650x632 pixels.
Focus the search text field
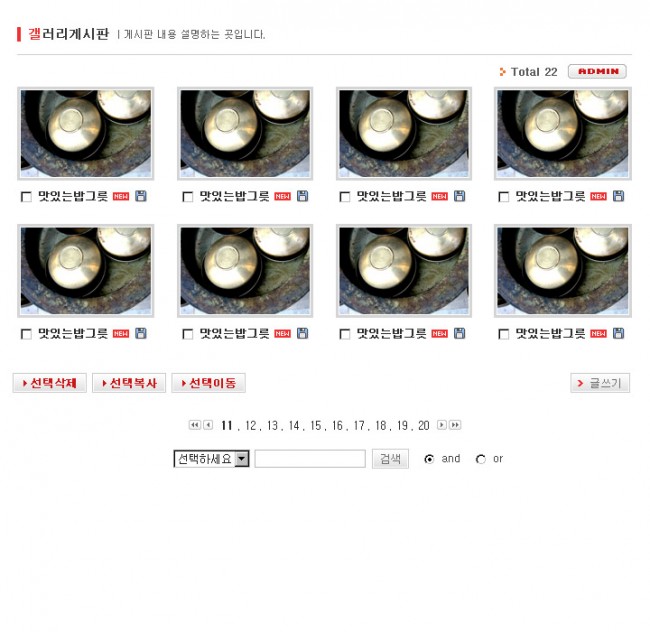(x=309, y=459)
